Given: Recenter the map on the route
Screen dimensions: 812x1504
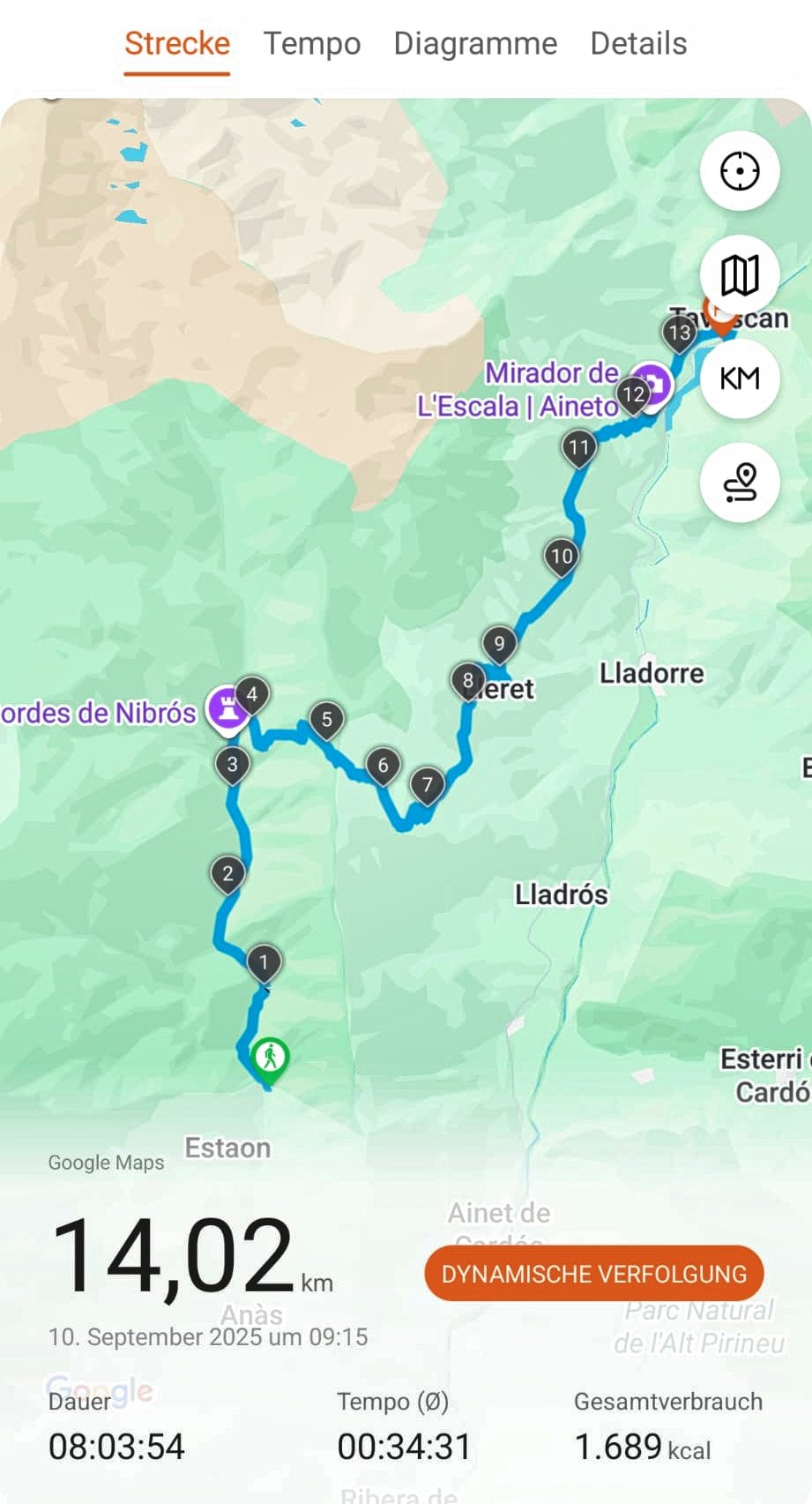Looking at the screenshot, I should (739, 171).
